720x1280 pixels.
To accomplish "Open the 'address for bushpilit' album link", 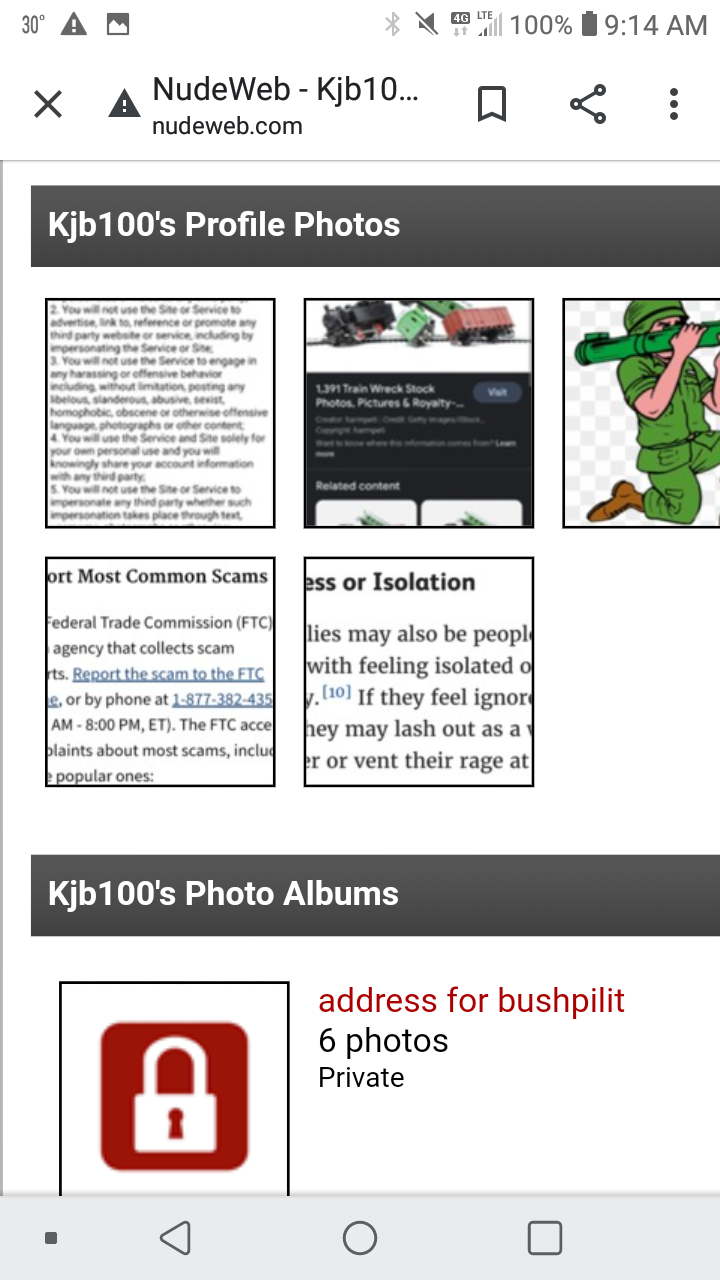I will coord(471,1001).
